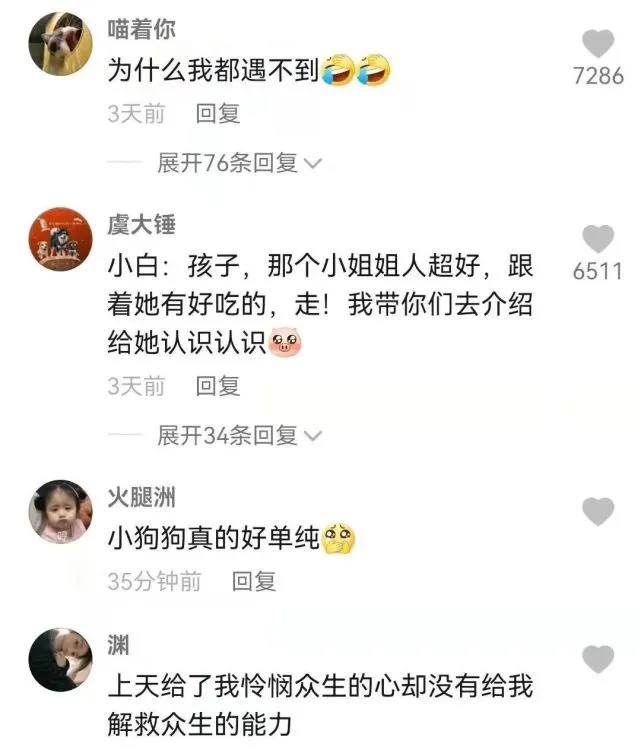Reply to 火腿洲's comment
The height and width of the screenshot is (750, 641).
[254, 581]
